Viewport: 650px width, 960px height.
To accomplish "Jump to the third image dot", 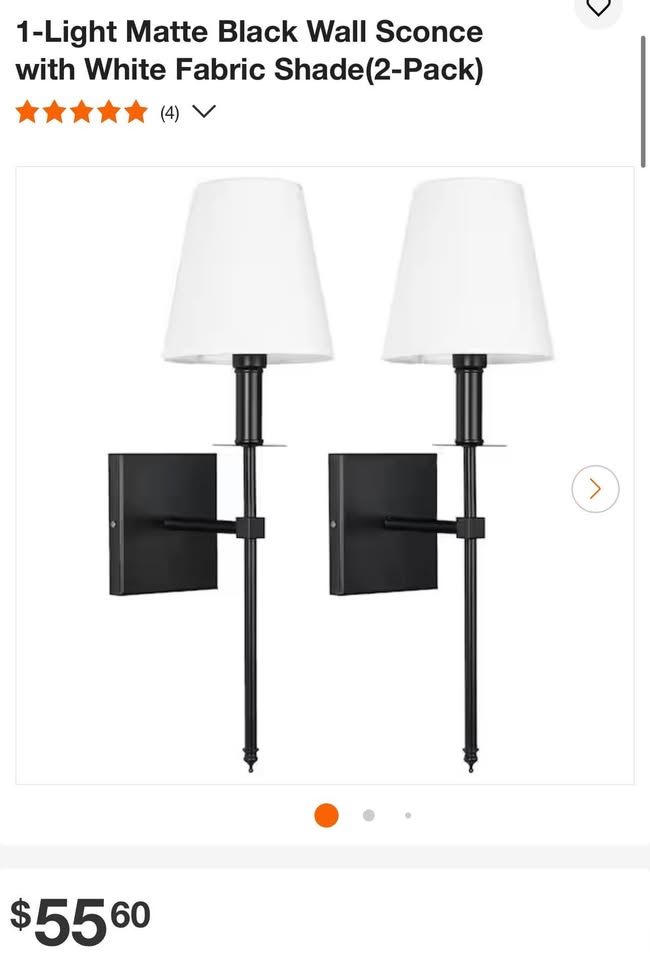I will (408, 816).
